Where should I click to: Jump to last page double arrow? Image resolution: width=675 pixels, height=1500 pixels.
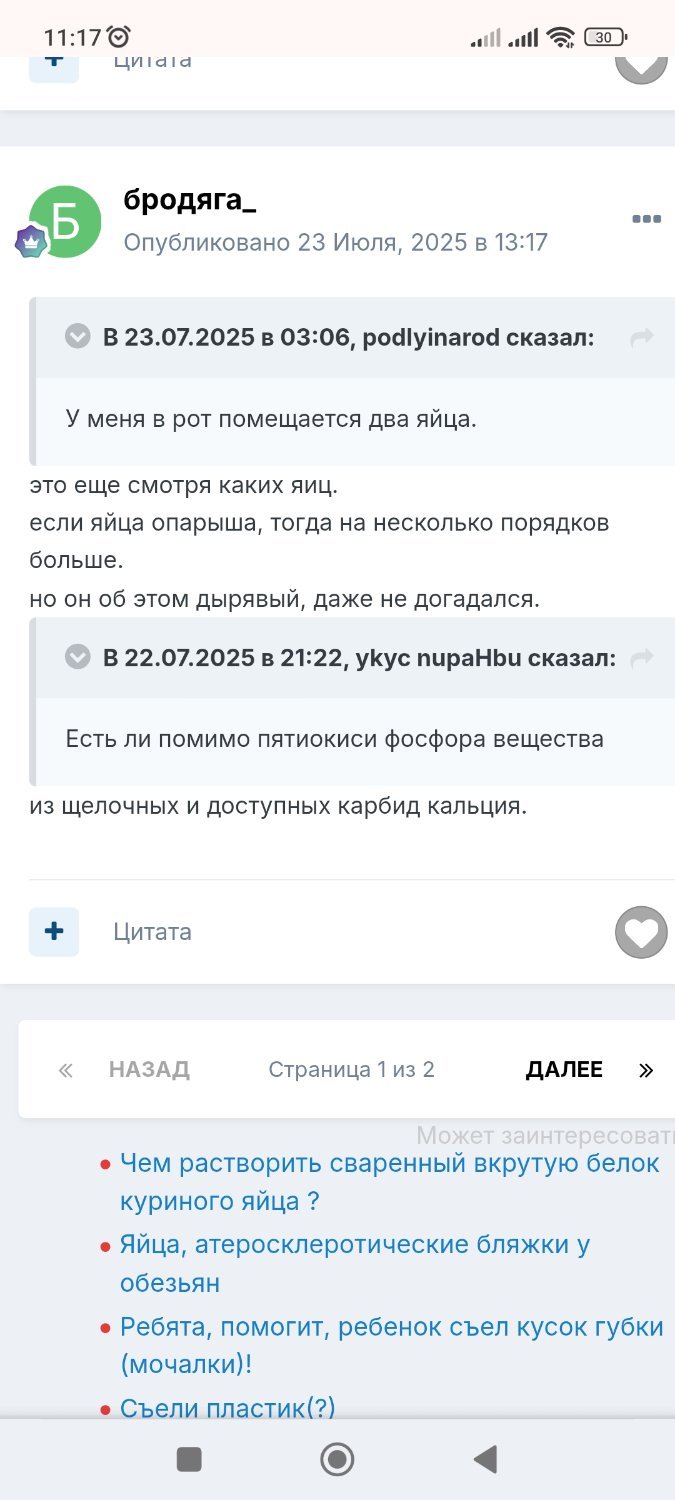pos(646,1070)
